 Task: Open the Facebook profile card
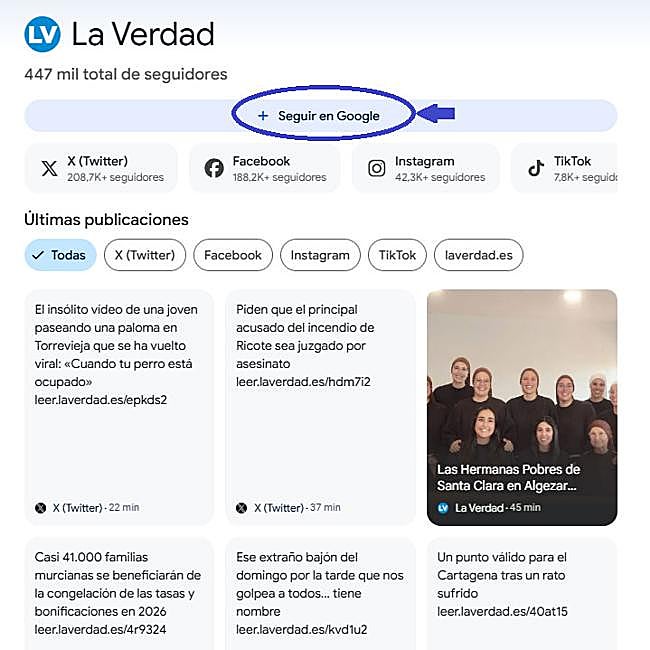(x=264, y=168)
